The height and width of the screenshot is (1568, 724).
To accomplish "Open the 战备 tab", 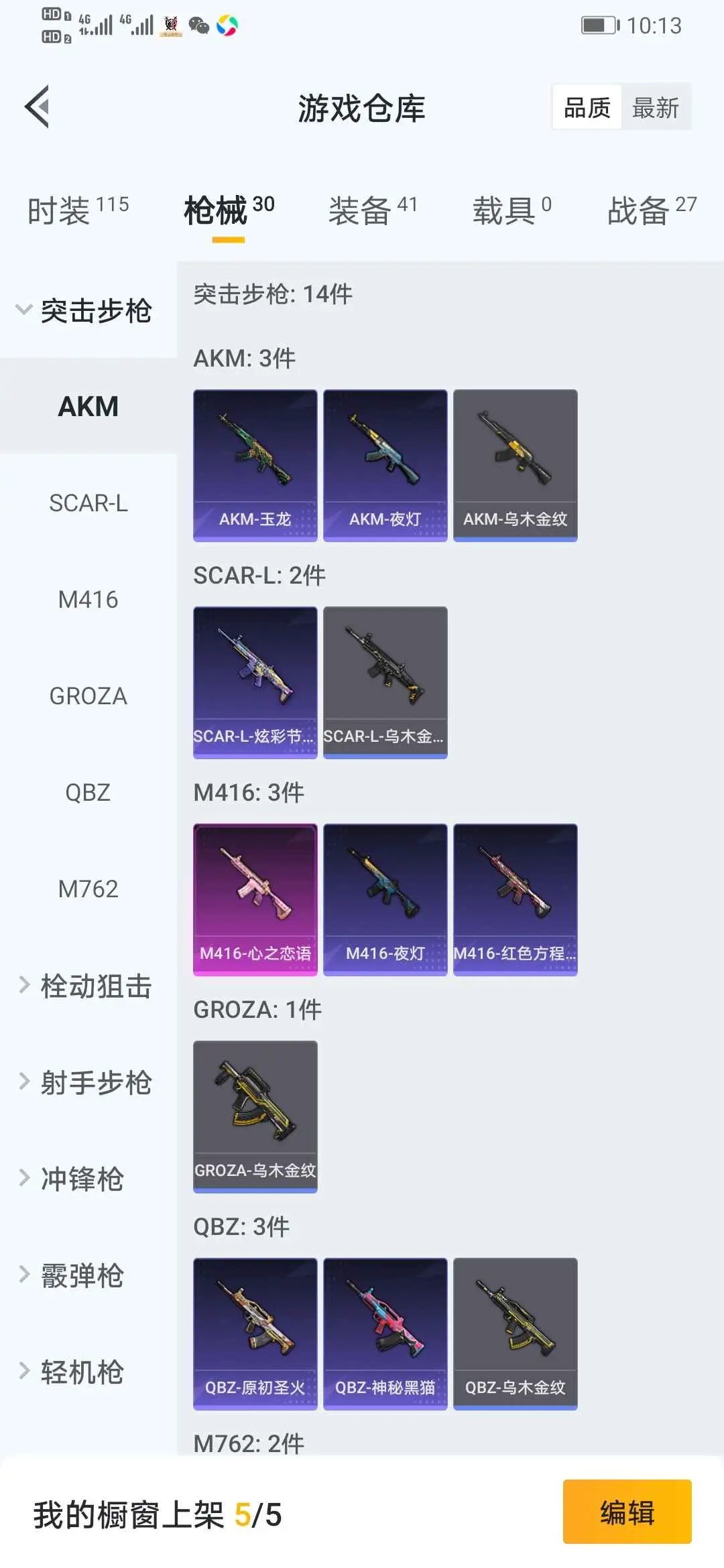I will click(x=652, y=210).
